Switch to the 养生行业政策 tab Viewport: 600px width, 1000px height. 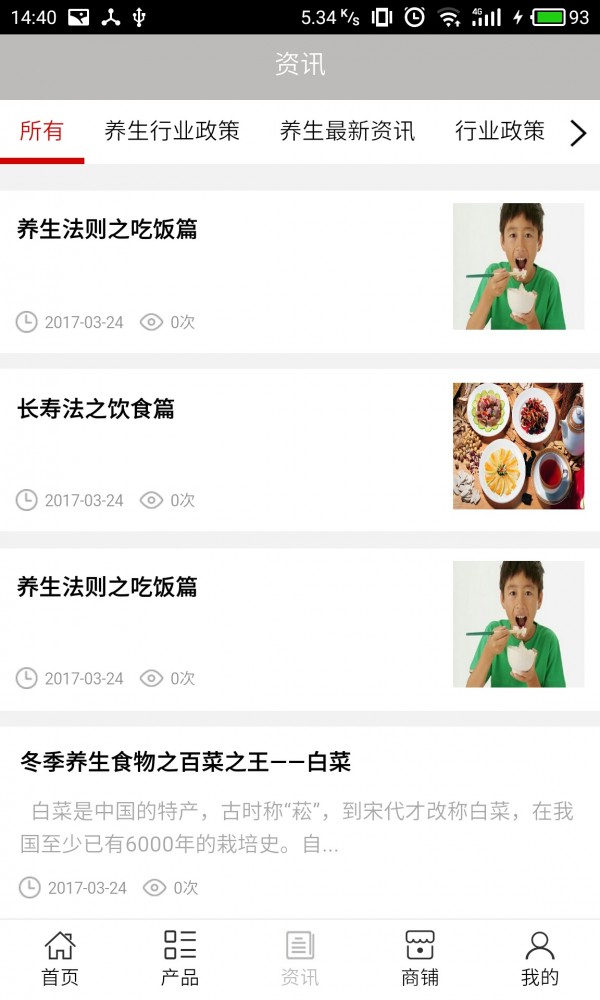click(x=172, y=131)
